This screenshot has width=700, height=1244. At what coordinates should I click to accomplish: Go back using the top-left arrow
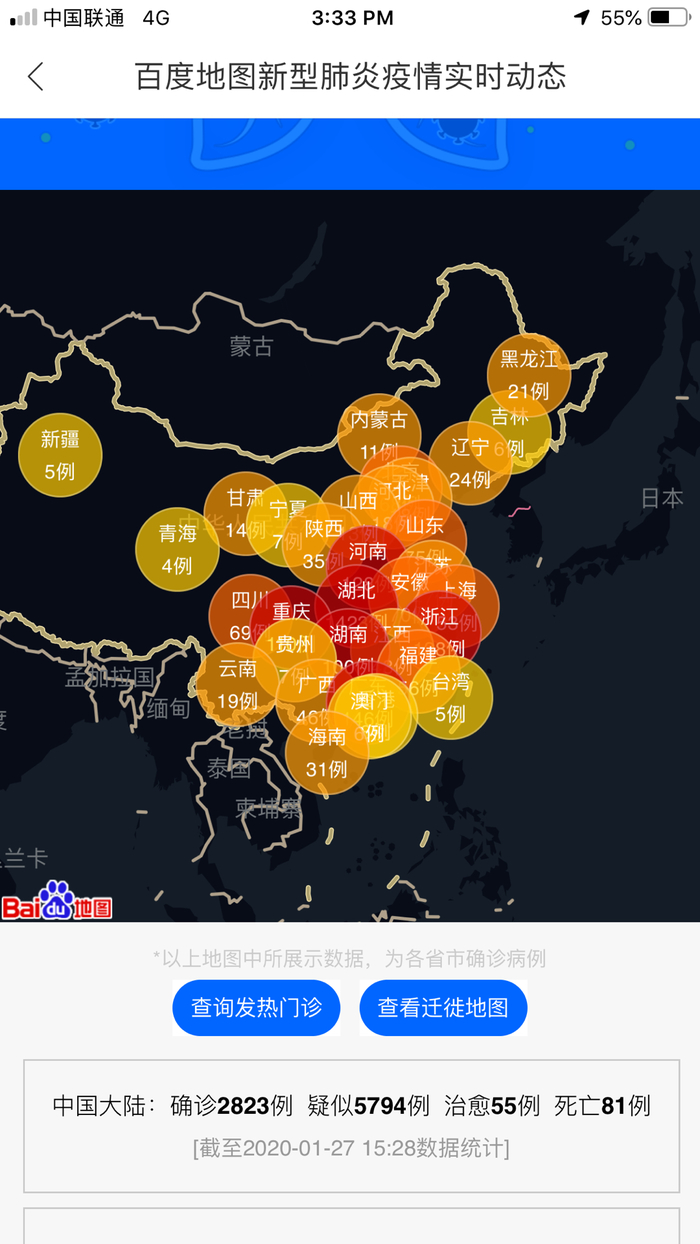click(36, 76)
